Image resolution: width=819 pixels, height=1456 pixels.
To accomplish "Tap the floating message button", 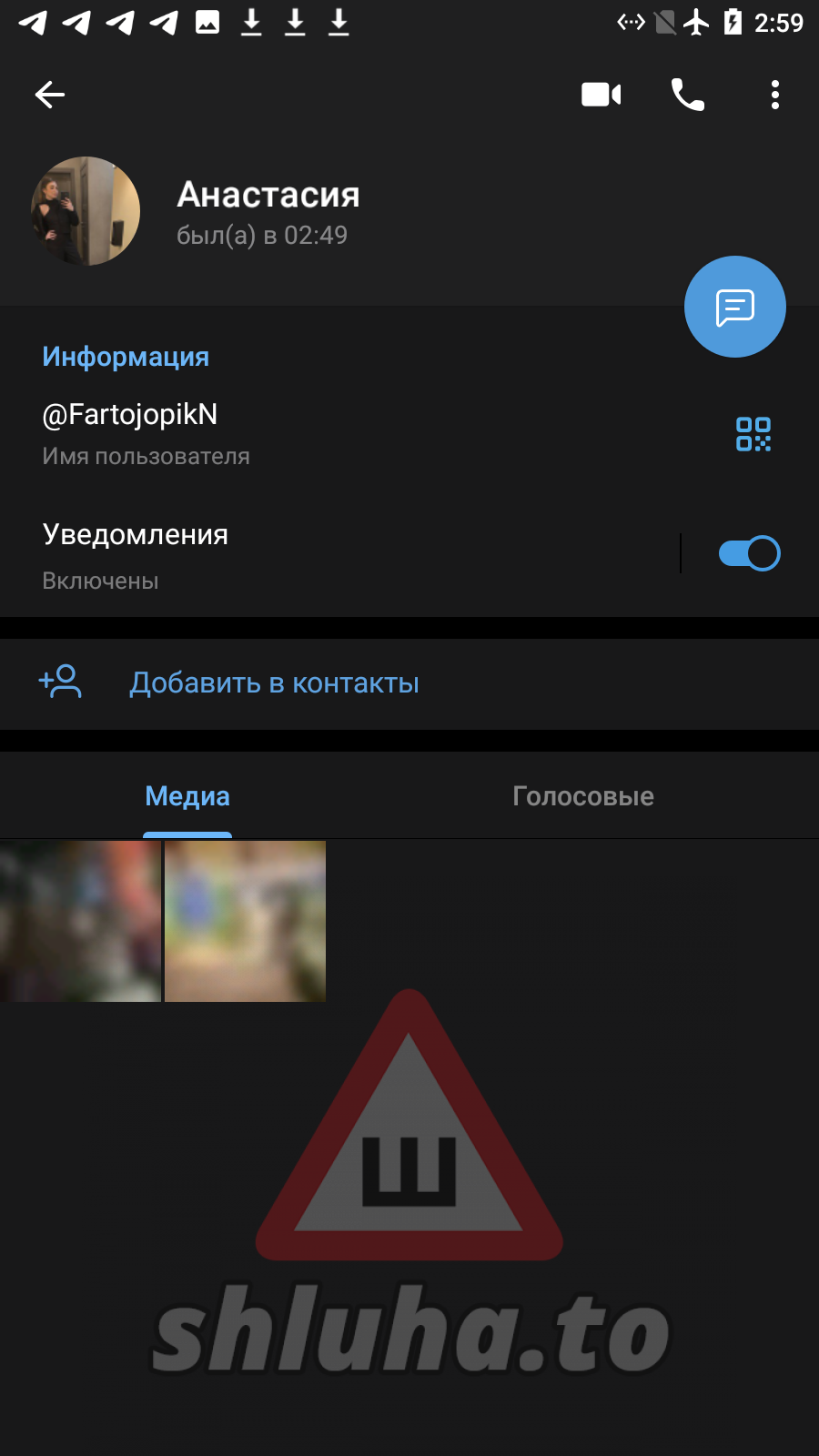I will 735,308.
